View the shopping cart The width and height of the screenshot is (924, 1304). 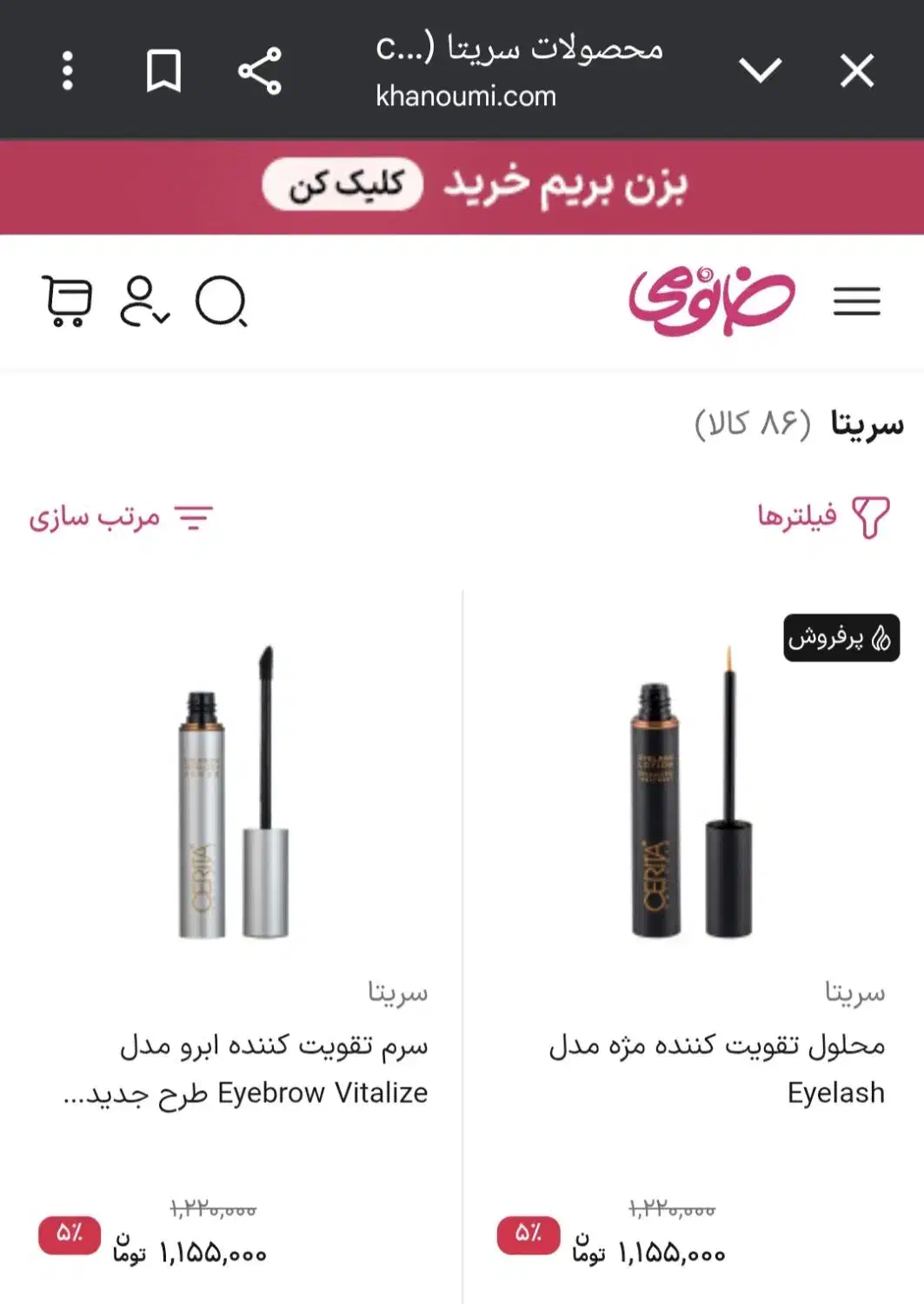(x=67, y=302)
